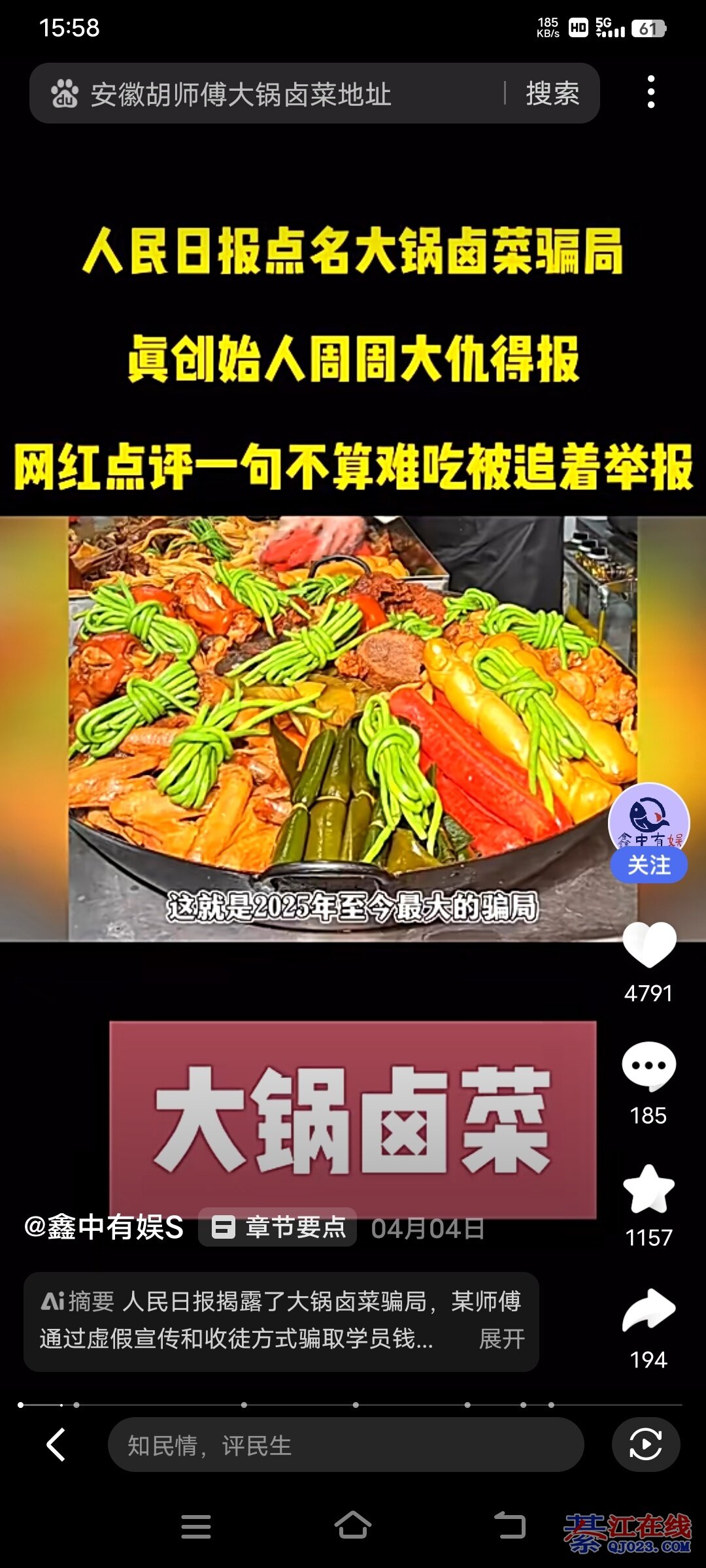Tap the 搜索 button

[552, 94]
